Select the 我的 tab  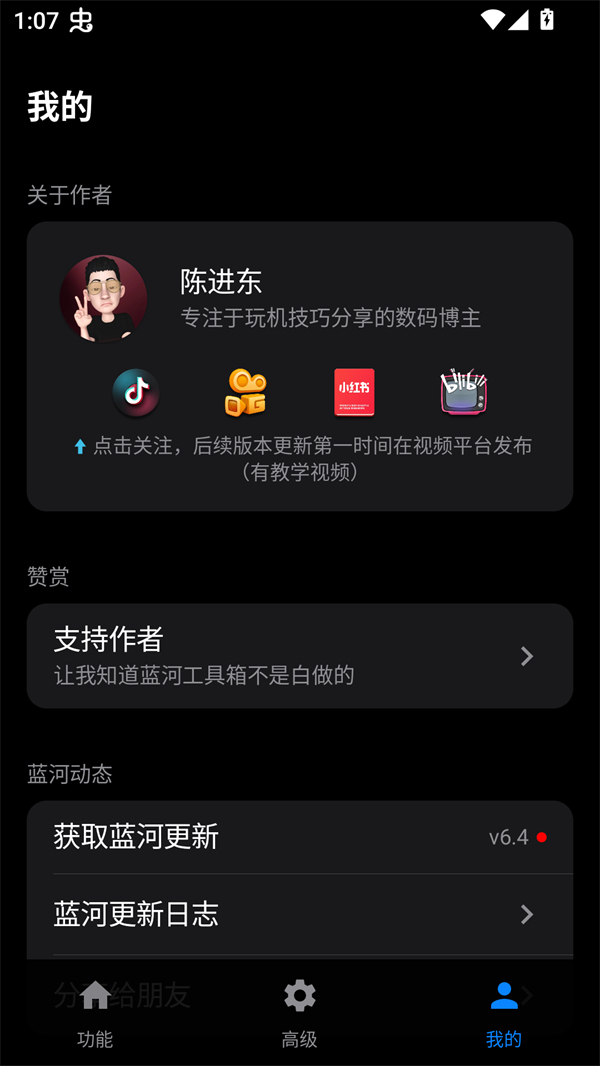(x=504, y=1013)
